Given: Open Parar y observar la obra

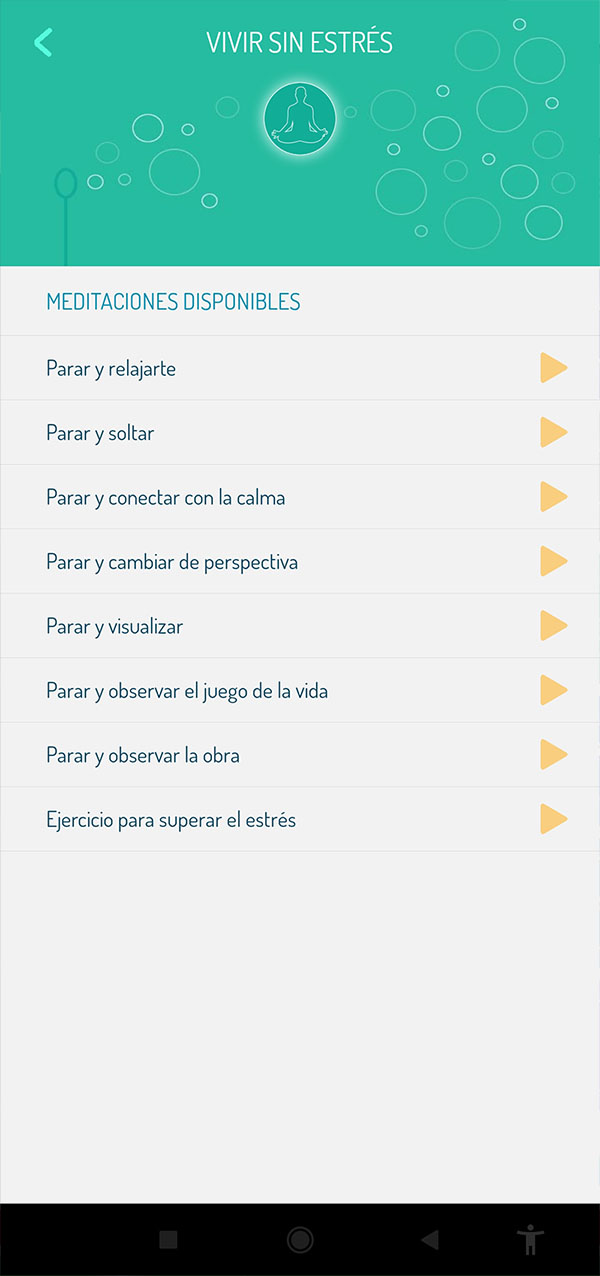Looking at the screenshot, I should click(300, 755).
